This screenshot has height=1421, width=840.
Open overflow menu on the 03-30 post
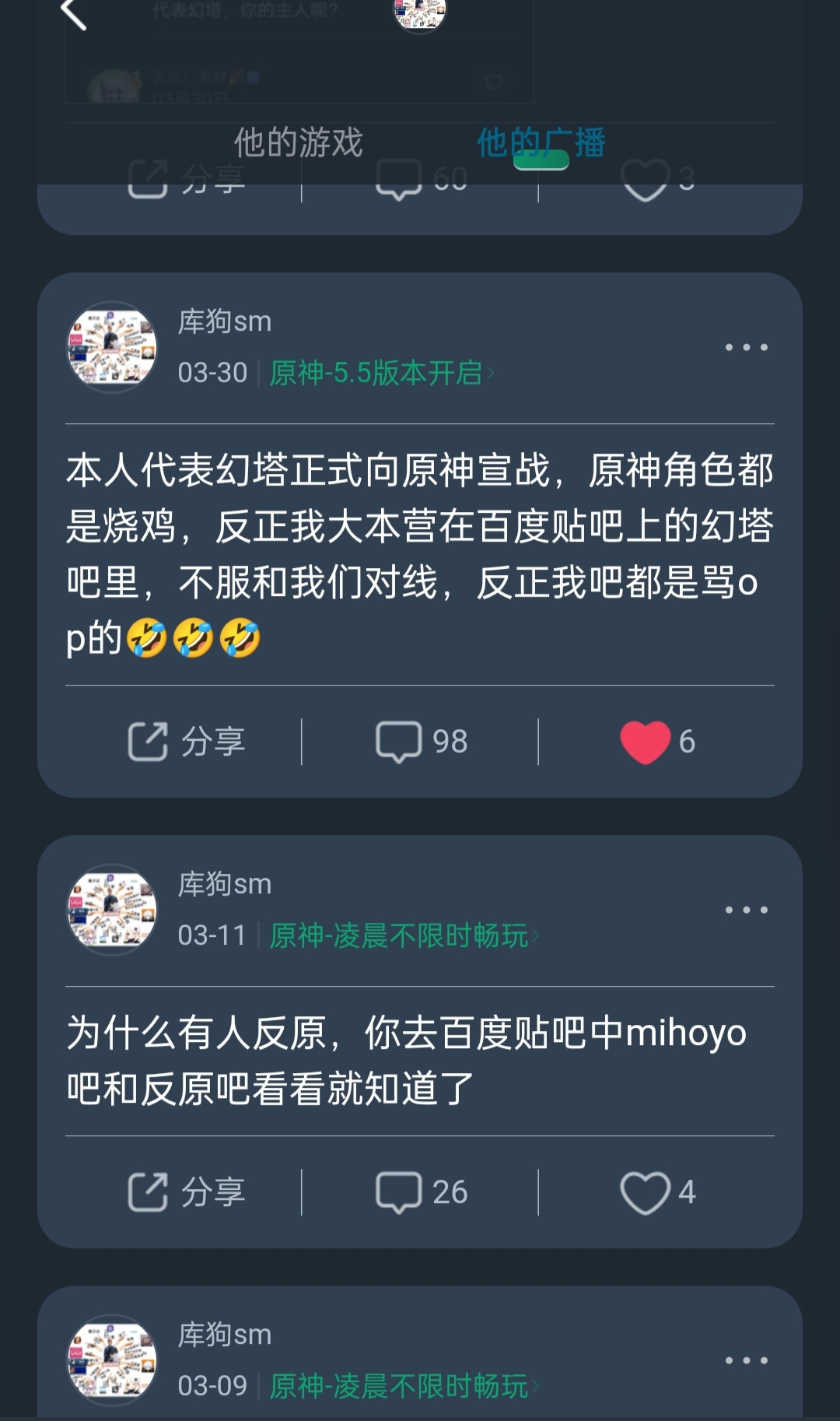746,347
